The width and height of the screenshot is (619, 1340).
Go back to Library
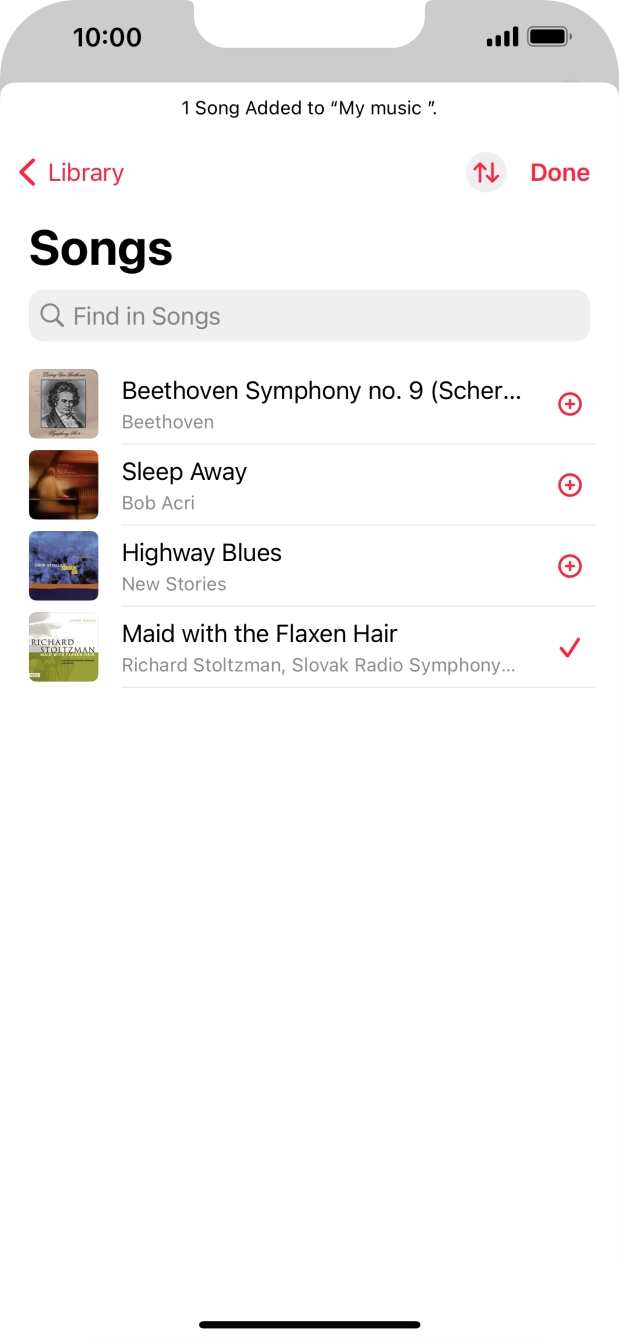click(72, 173)
